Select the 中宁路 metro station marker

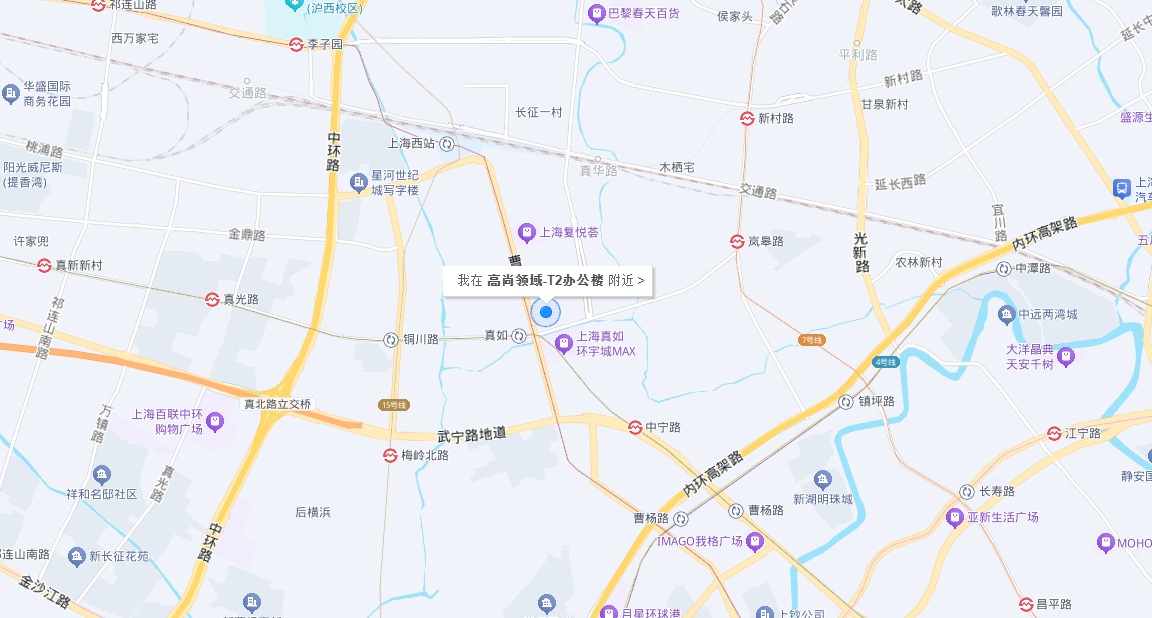[635, 427]
